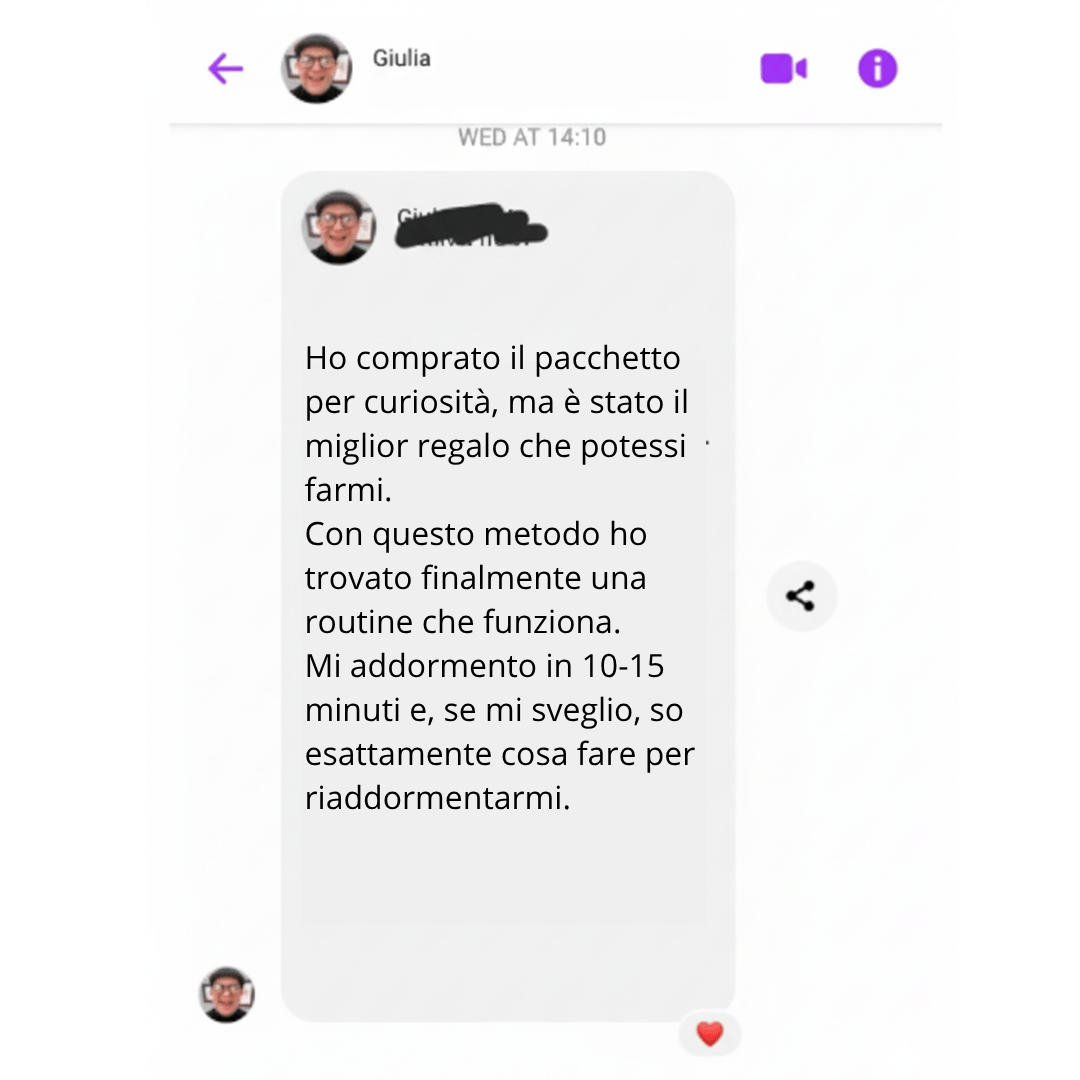
Task: Open conversation info for Giulia
Action: click(x=877, y=69)
